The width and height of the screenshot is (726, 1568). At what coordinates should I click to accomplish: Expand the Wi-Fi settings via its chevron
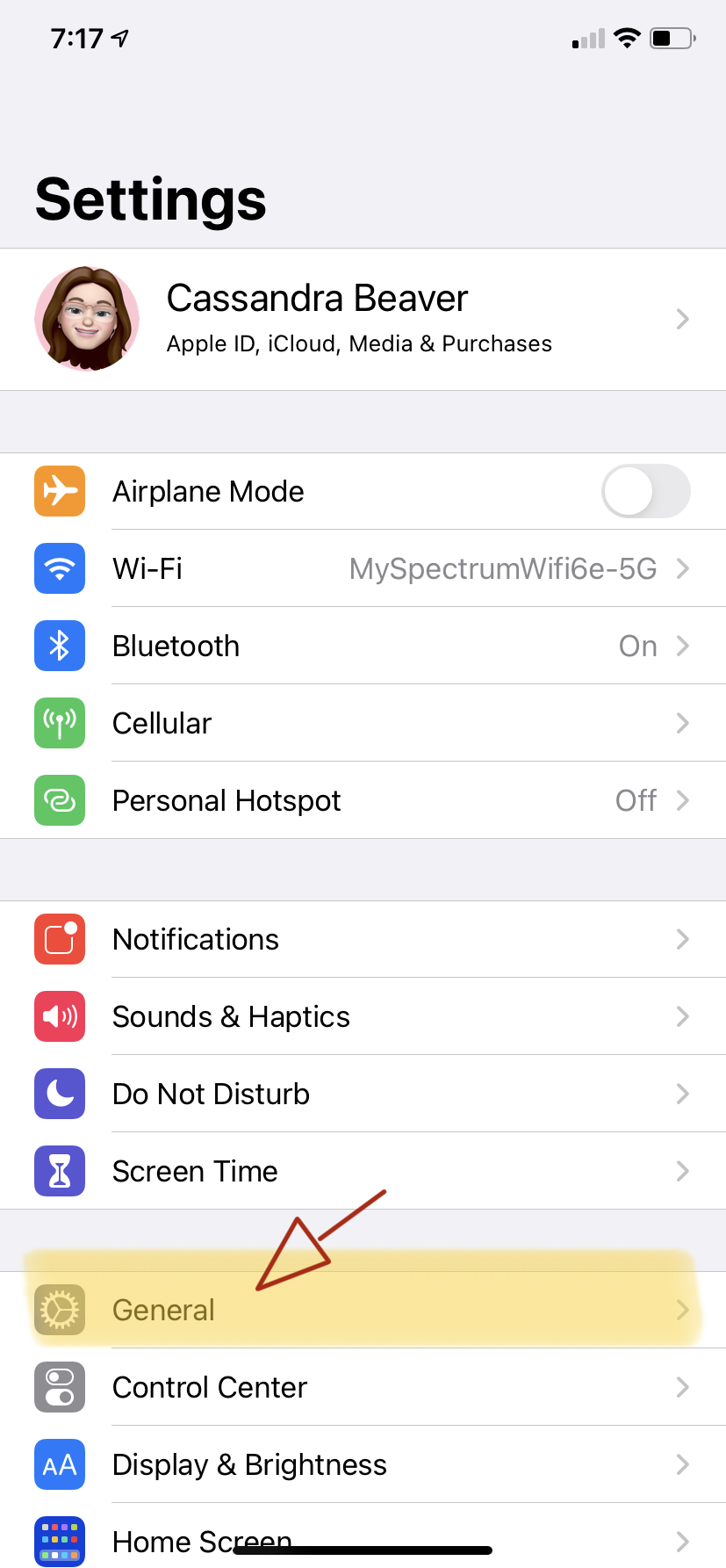[683, 568]
